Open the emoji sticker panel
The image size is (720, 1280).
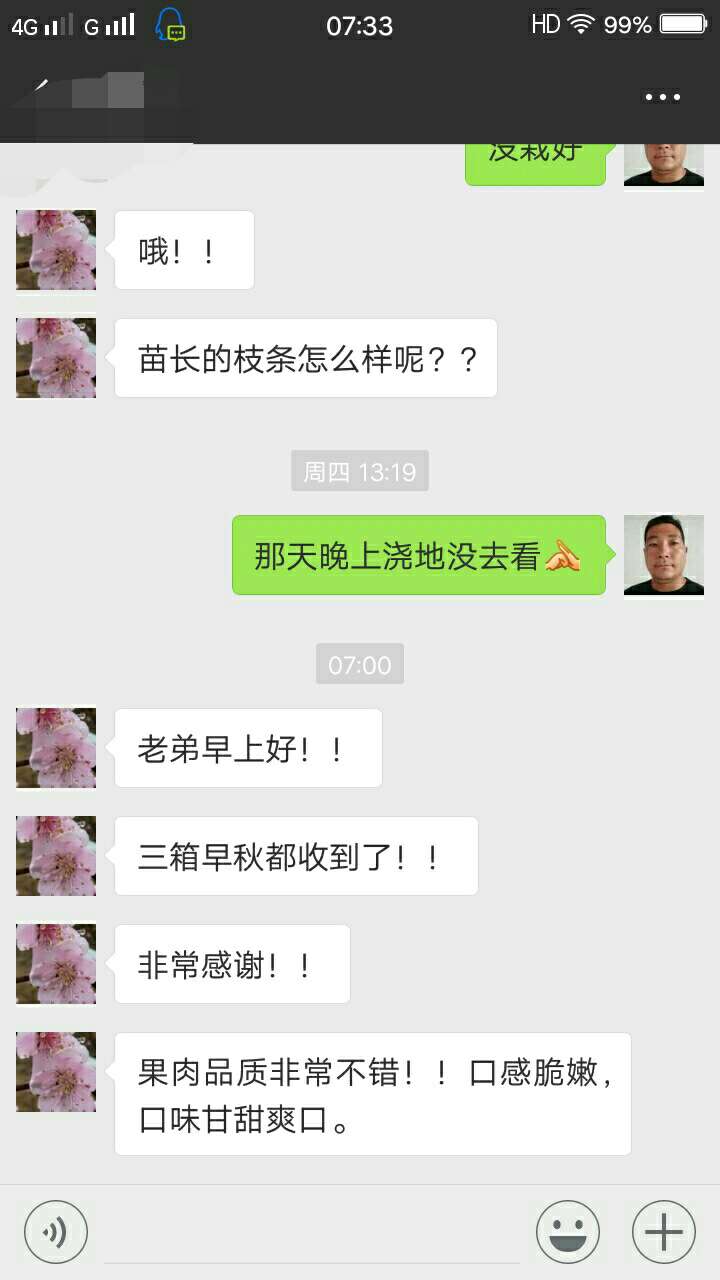568,1231
